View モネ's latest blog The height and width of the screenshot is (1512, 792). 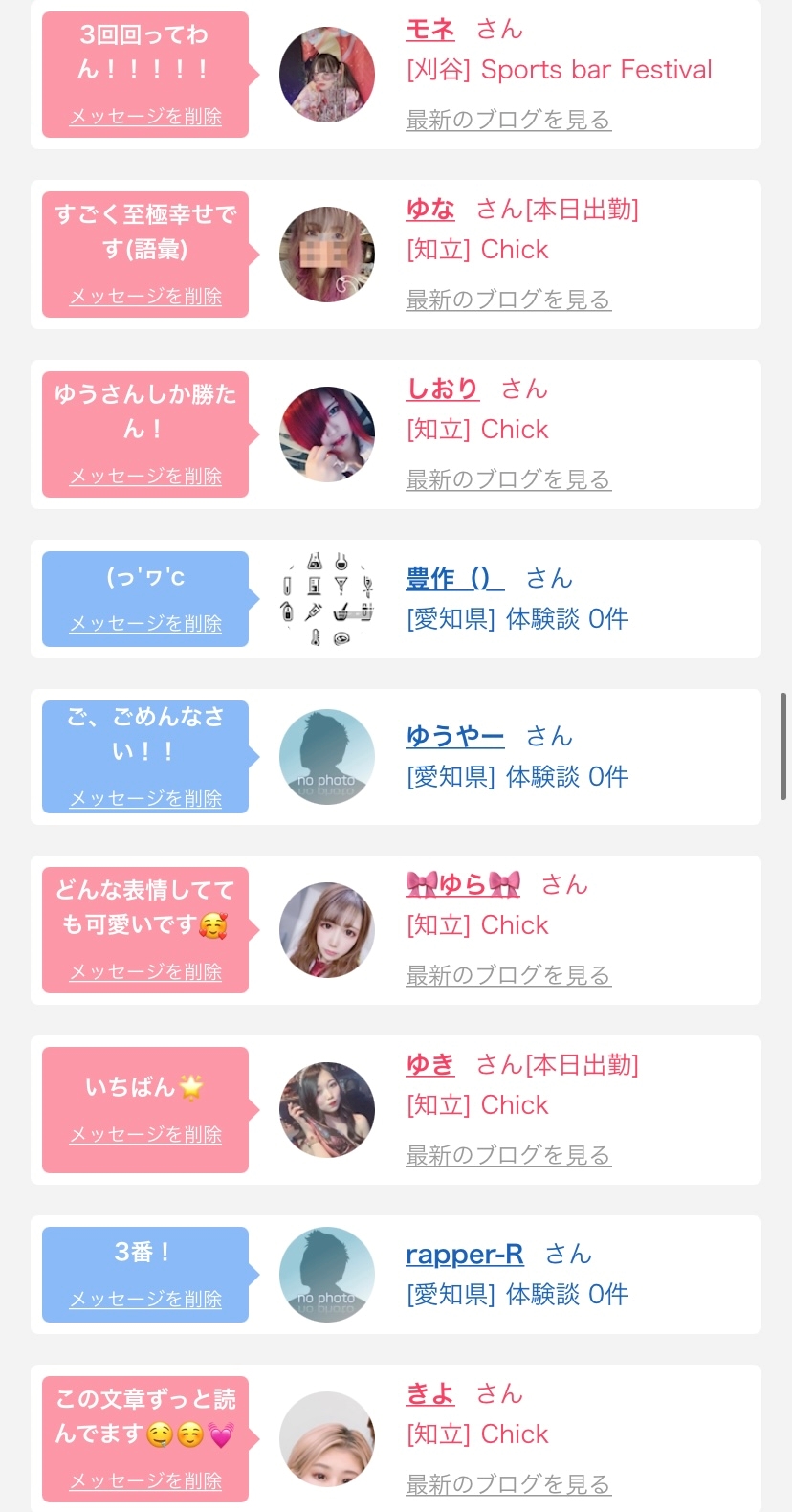[x=508, y=120]
